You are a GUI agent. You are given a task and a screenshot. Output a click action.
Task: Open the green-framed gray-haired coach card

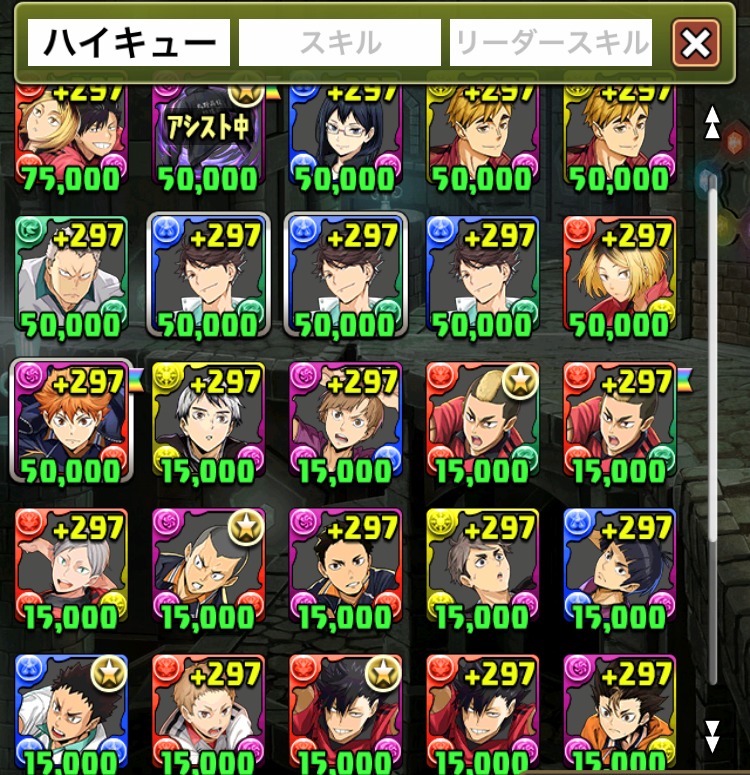tap(71, 275)
